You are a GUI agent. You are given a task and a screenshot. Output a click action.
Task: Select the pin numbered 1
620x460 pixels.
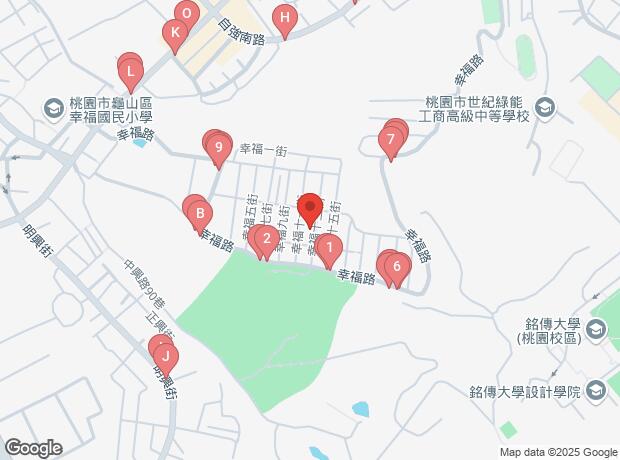329,246
